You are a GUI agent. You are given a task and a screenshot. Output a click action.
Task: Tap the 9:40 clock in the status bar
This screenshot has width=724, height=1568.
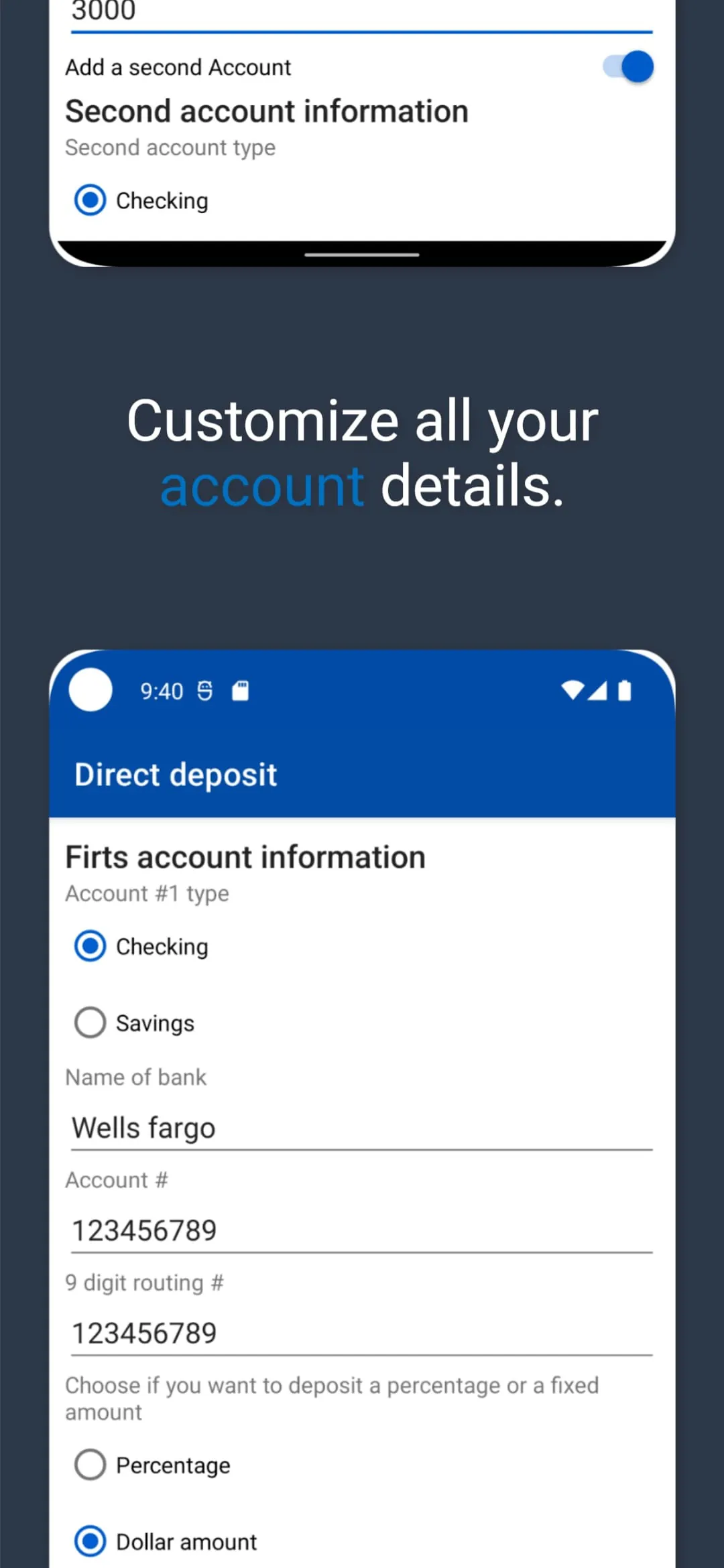click(x=160, y=691)
